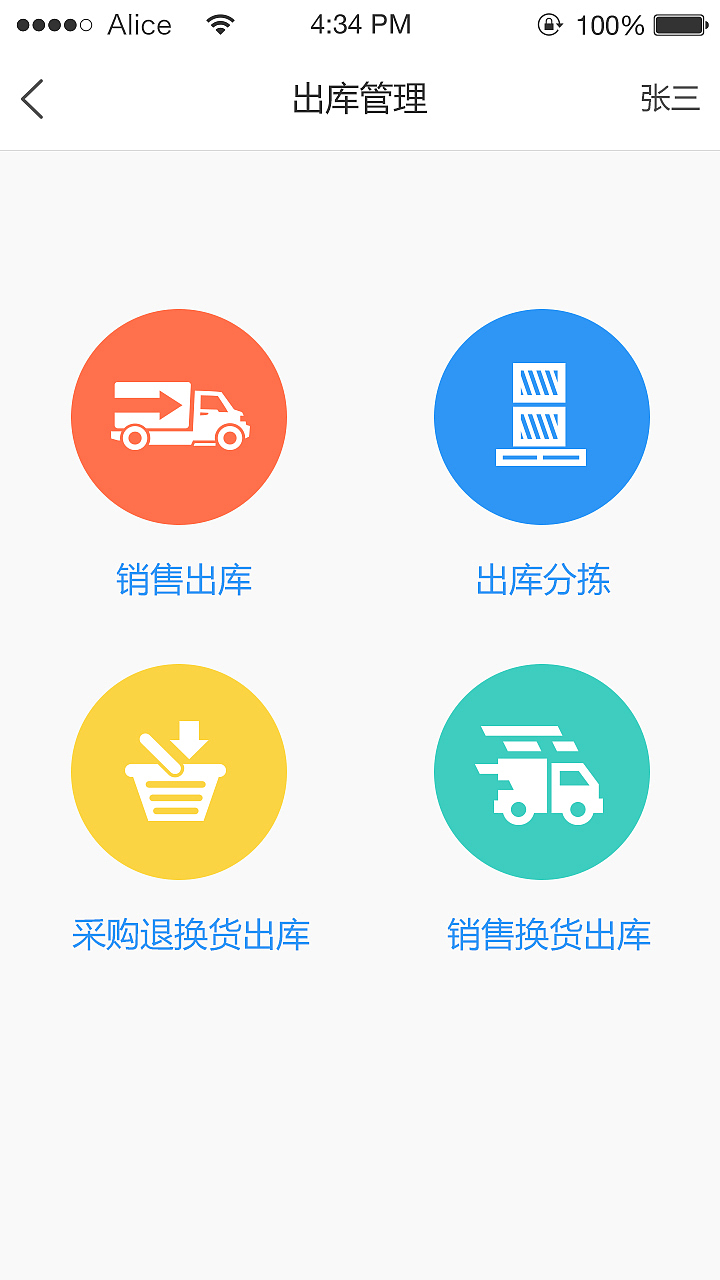Screen dimensions: 720x1280
Task: Tap the orientation lock icon near the battery
Action: [549, 25]
